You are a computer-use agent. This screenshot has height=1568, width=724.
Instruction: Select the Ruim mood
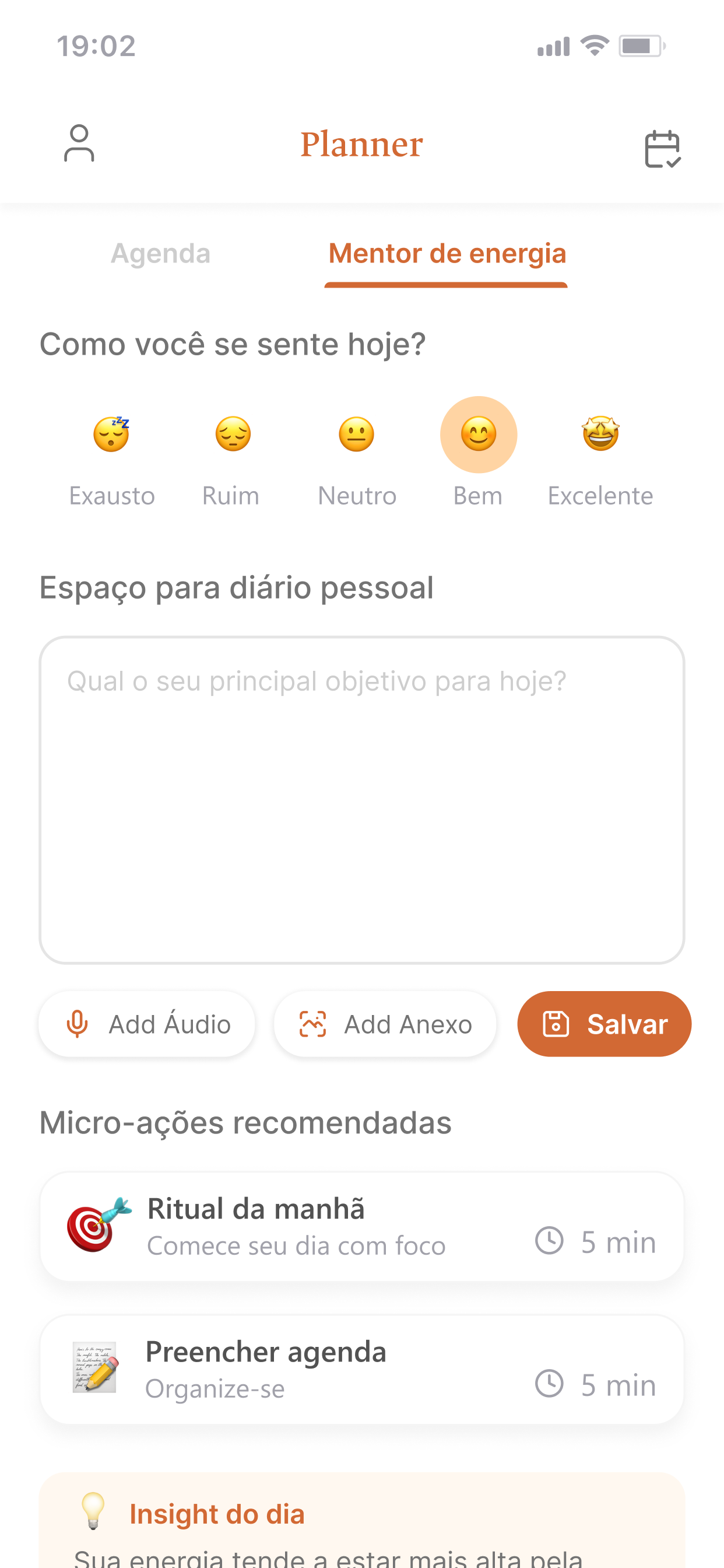(233, 434)
